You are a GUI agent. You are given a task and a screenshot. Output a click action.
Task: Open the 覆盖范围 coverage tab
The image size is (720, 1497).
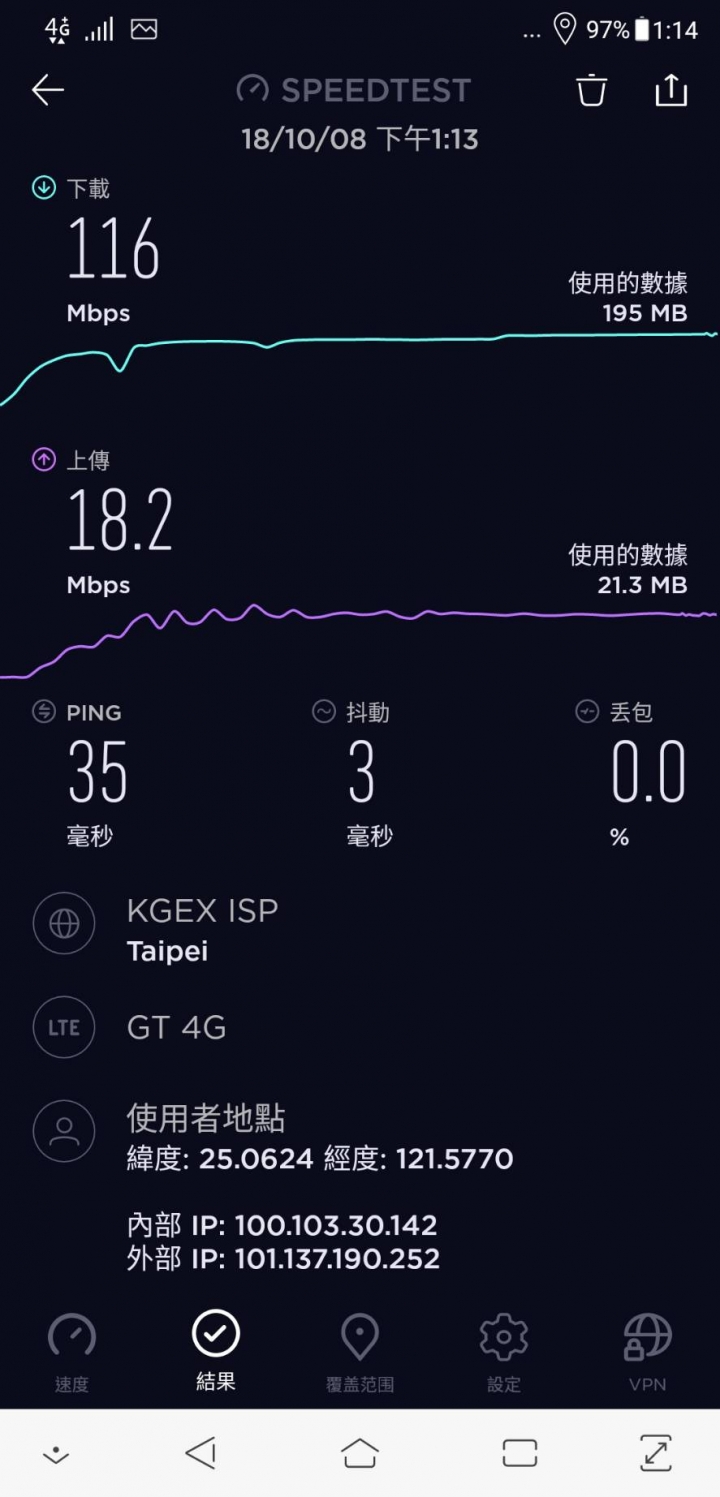pyautogui.click(x=360, y=1353)
